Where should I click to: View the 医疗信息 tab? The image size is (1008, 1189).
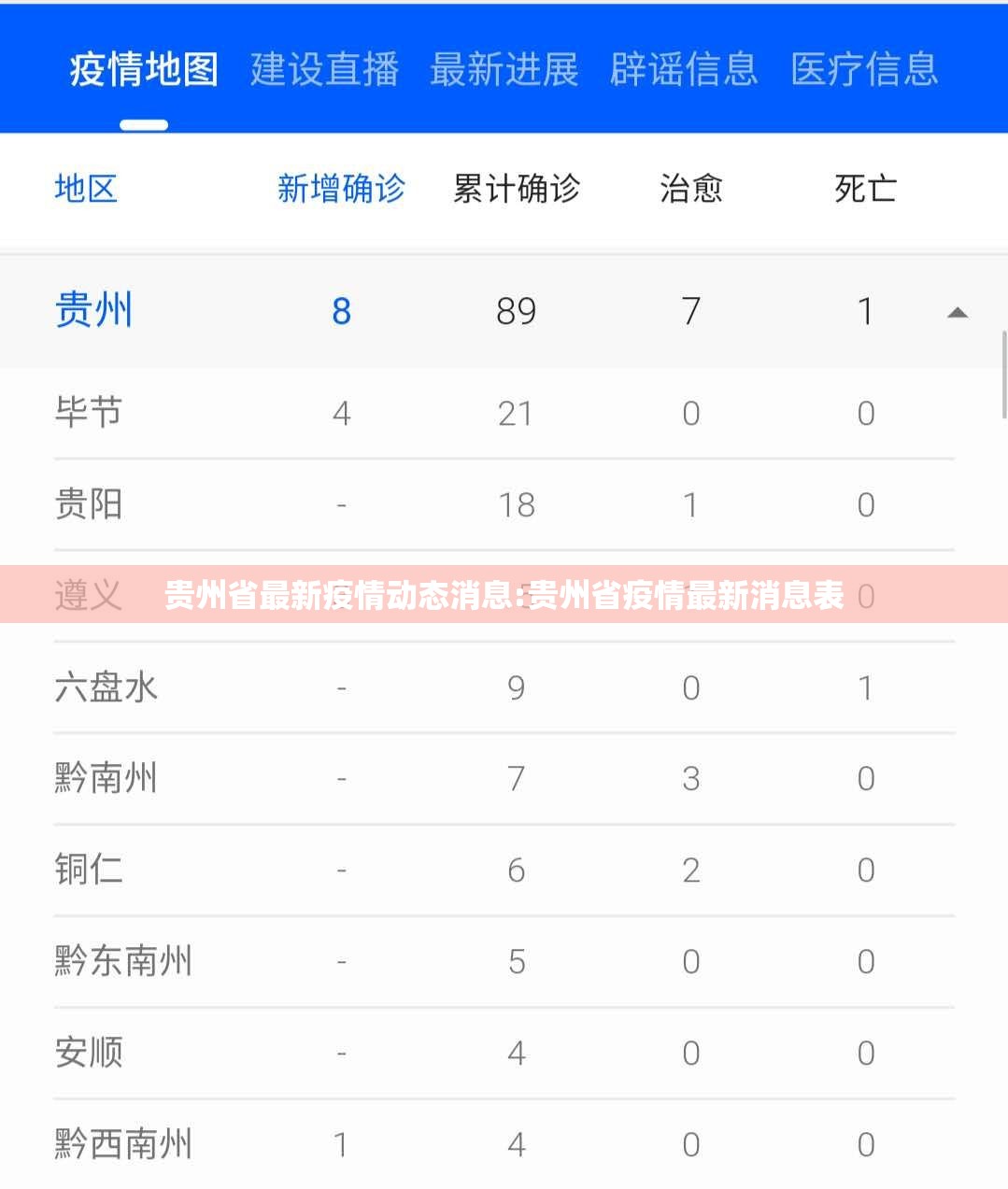tap(864, 69)
